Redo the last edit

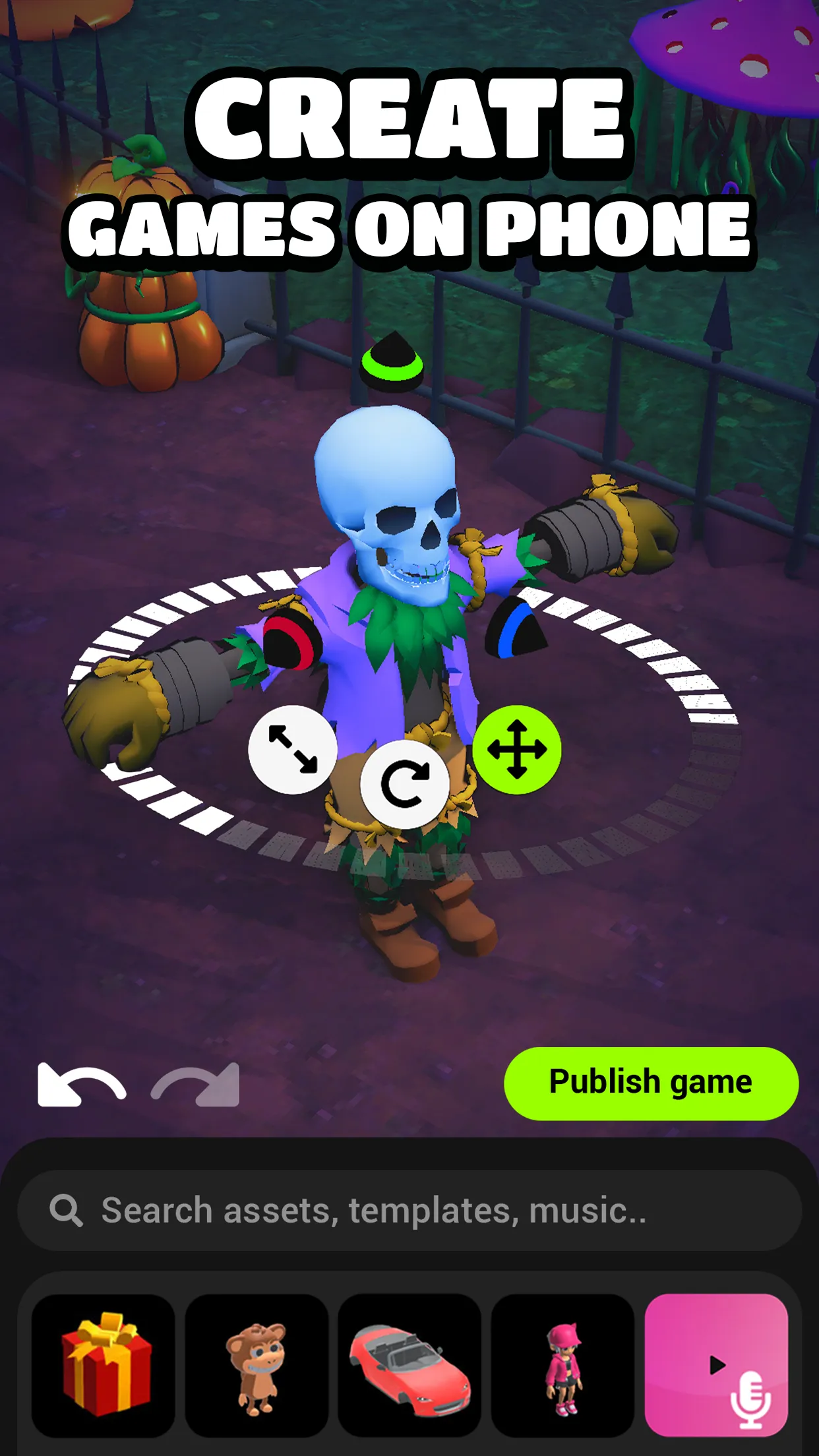tap(196, 1085)
